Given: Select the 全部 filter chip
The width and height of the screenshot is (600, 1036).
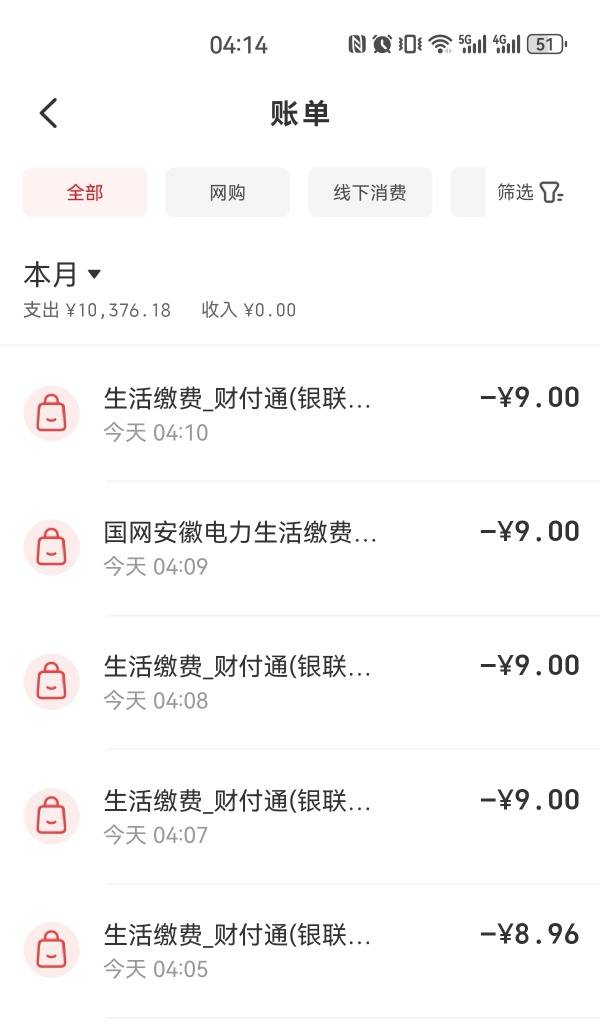Looking at the screenshot, I should (85, 192).
